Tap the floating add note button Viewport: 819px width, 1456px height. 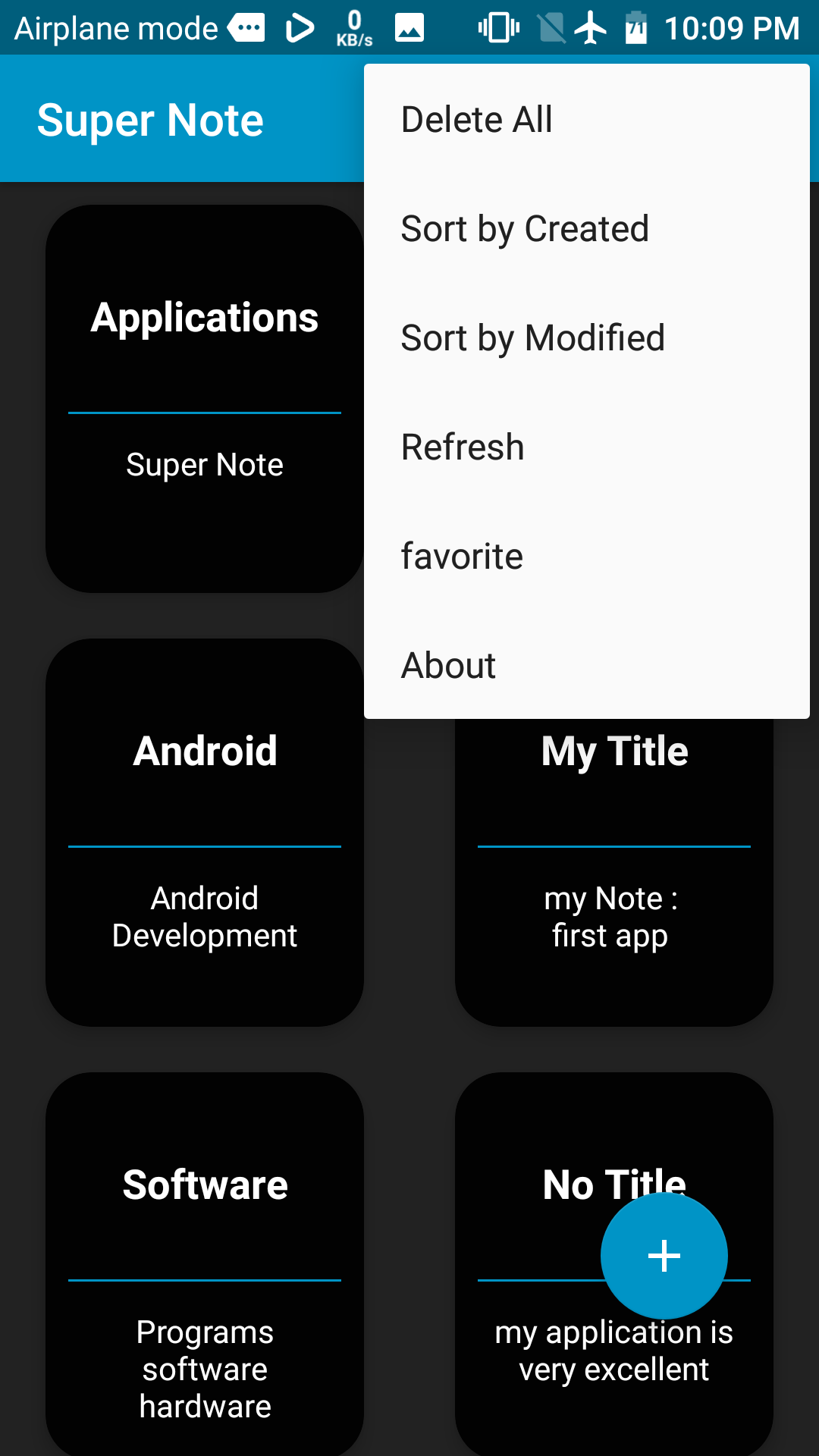point(664,1255)
